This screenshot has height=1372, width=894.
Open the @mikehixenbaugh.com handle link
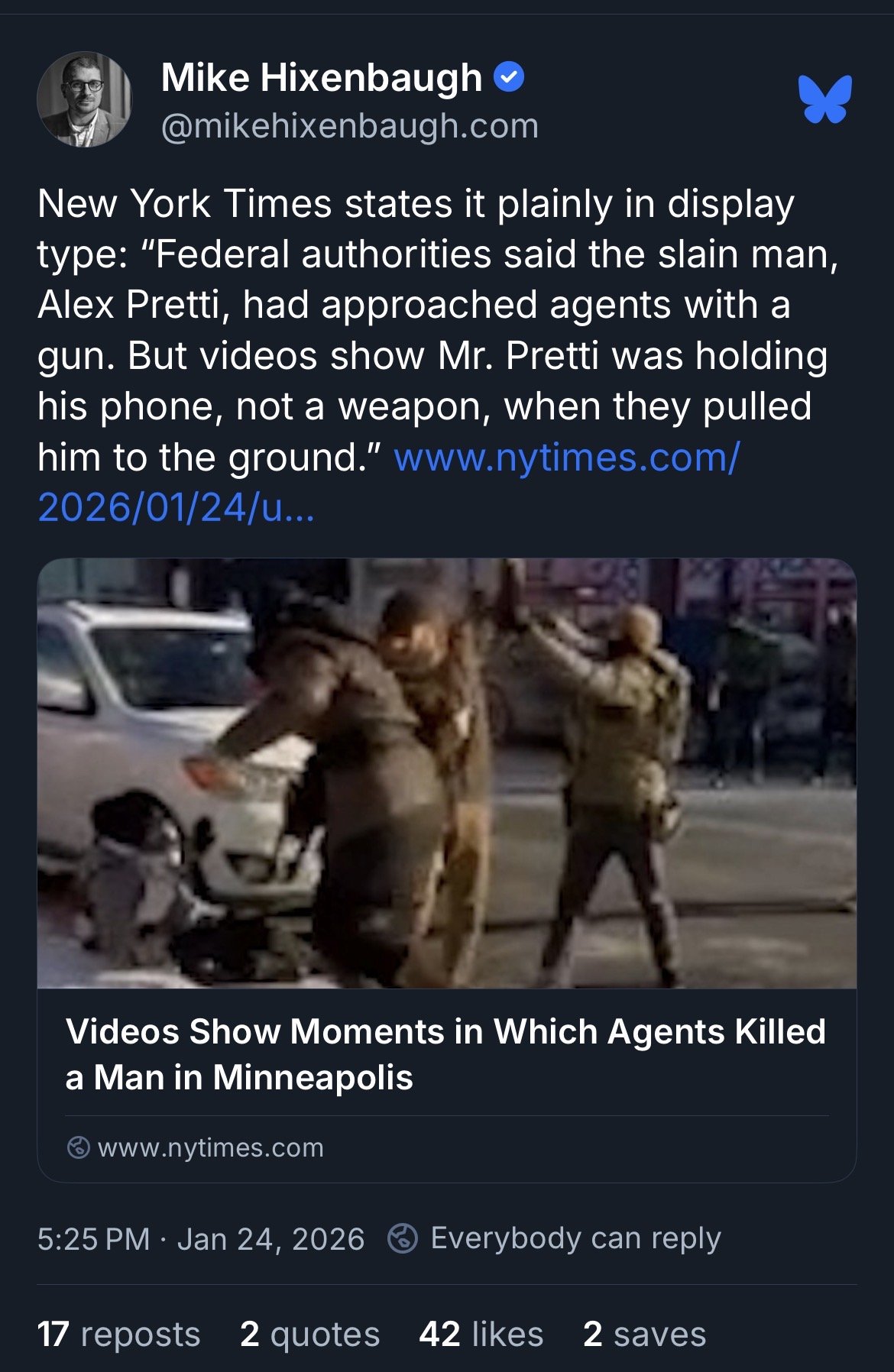tap(349, 126)
